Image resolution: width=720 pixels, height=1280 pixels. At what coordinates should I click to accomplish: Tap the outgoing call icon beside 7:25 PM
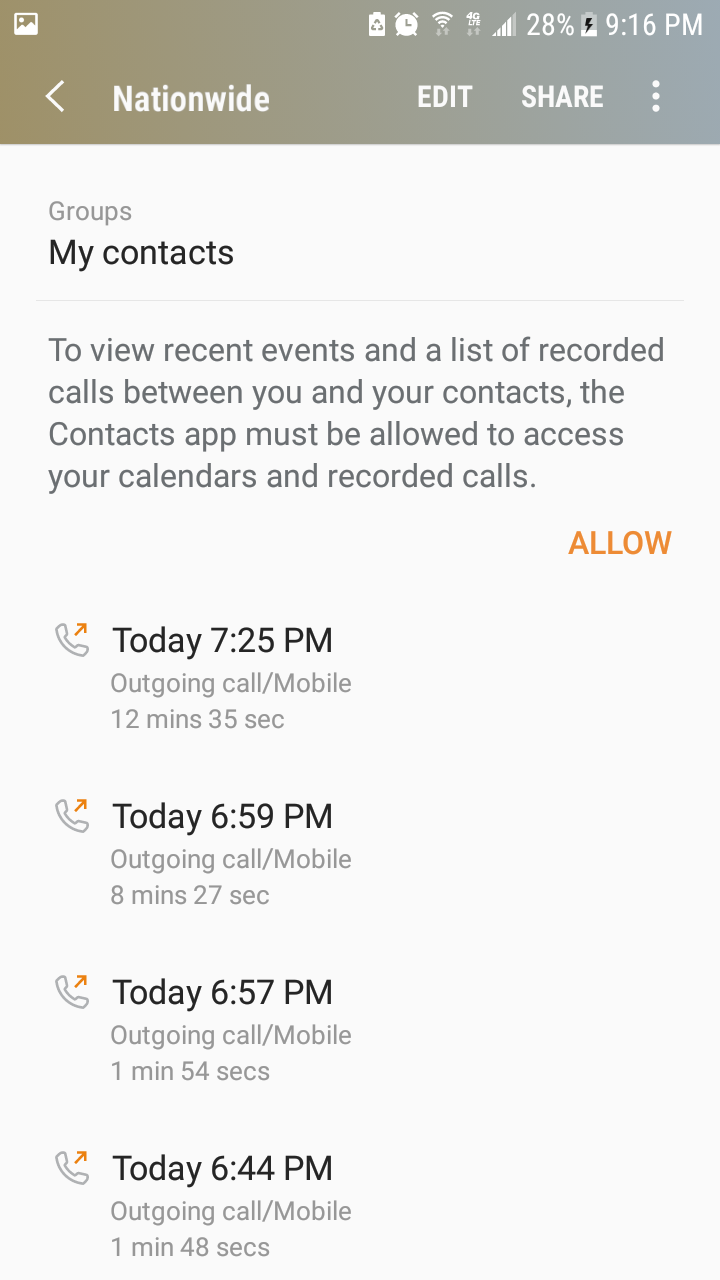click(71, 638)
